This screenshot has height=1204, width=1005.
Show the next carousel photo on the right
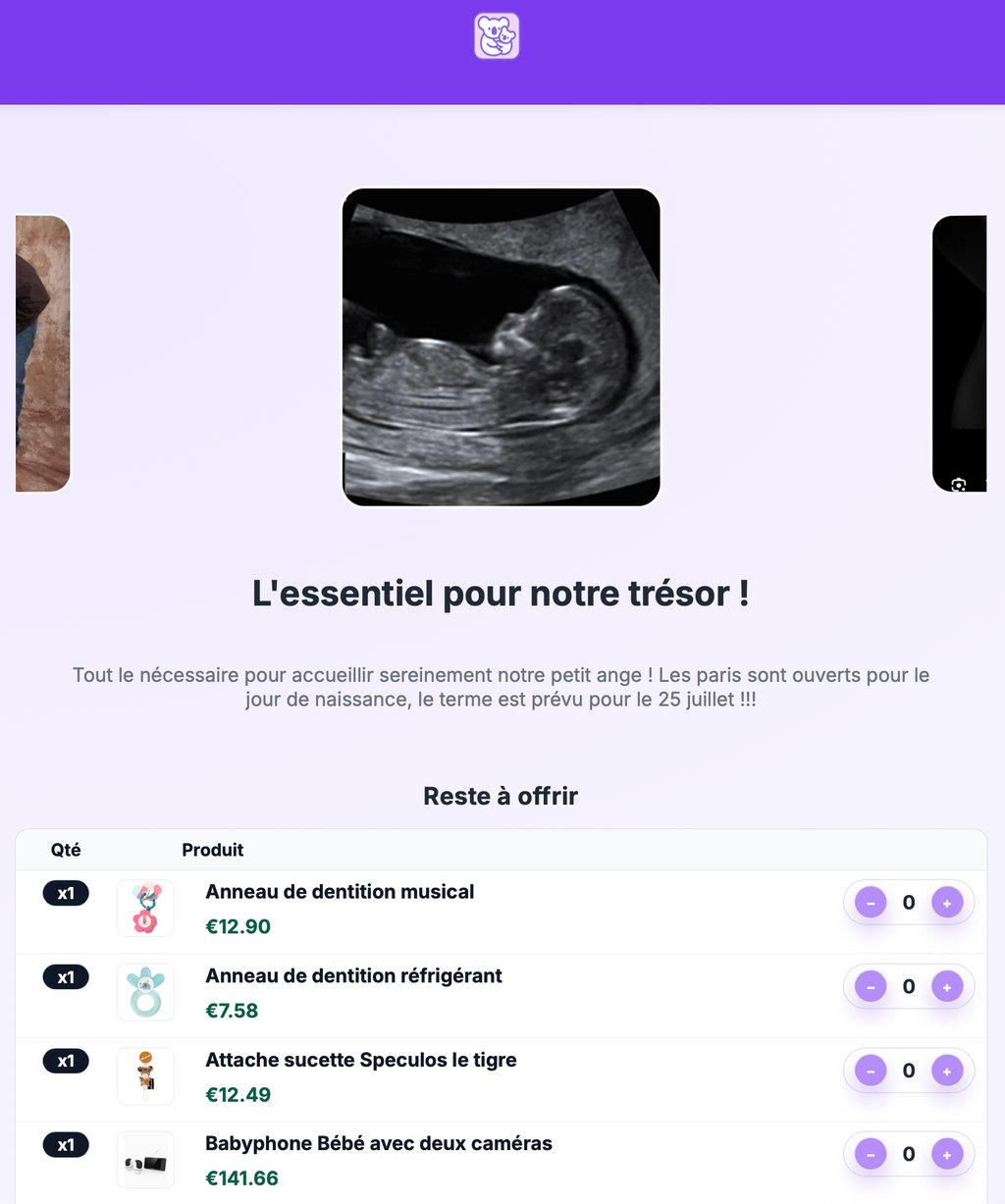pos(959,353)
